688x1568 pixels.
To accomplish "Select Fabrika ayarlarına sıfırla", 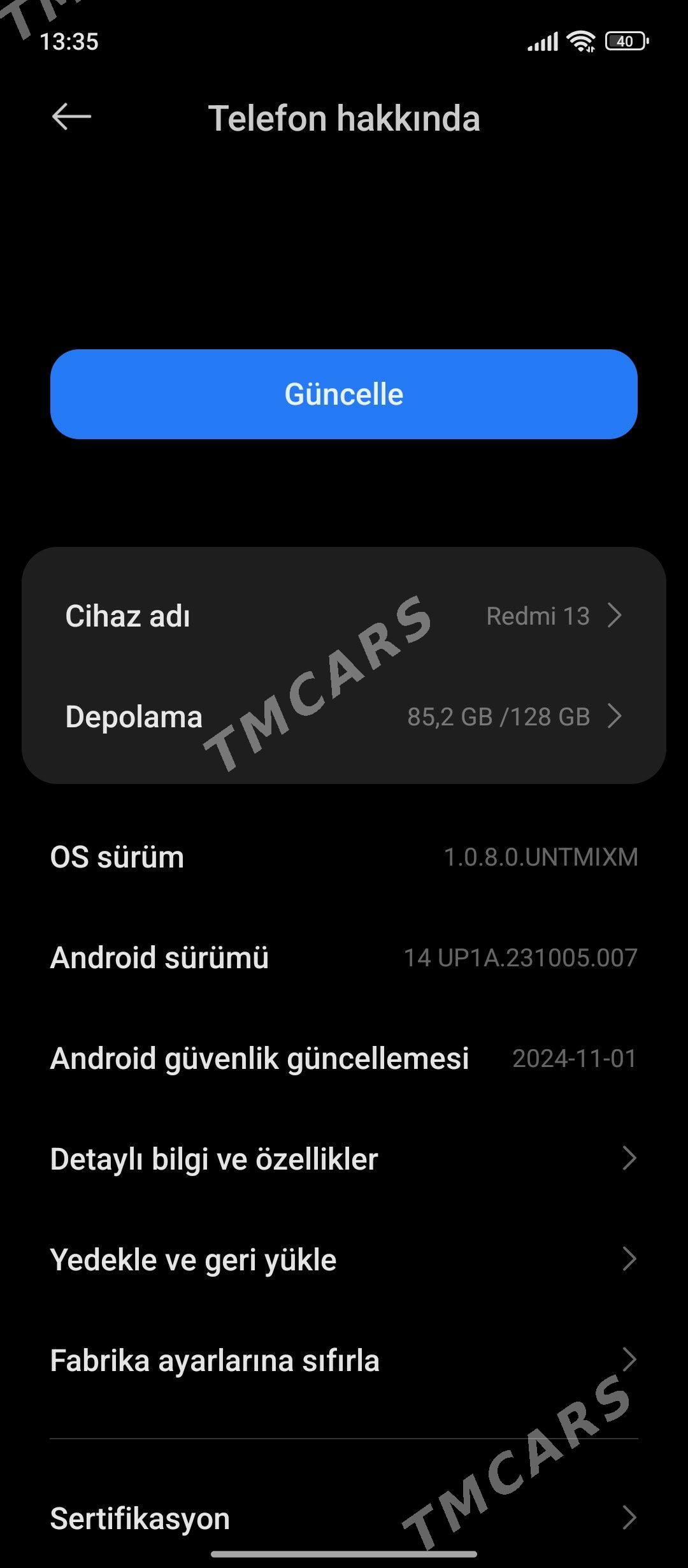I will coord(344,1360).
